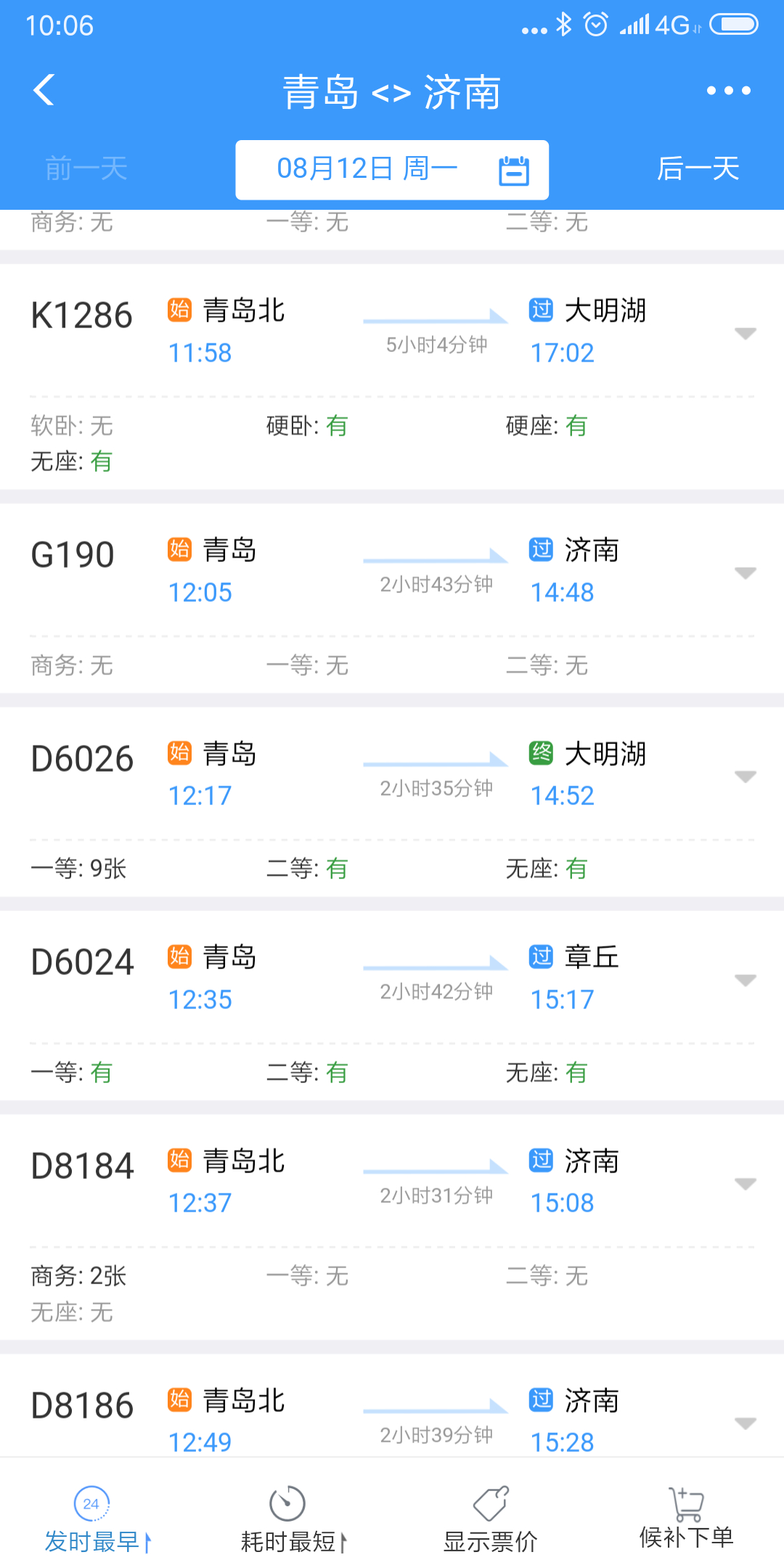Expand details arrow for G190

745,573
